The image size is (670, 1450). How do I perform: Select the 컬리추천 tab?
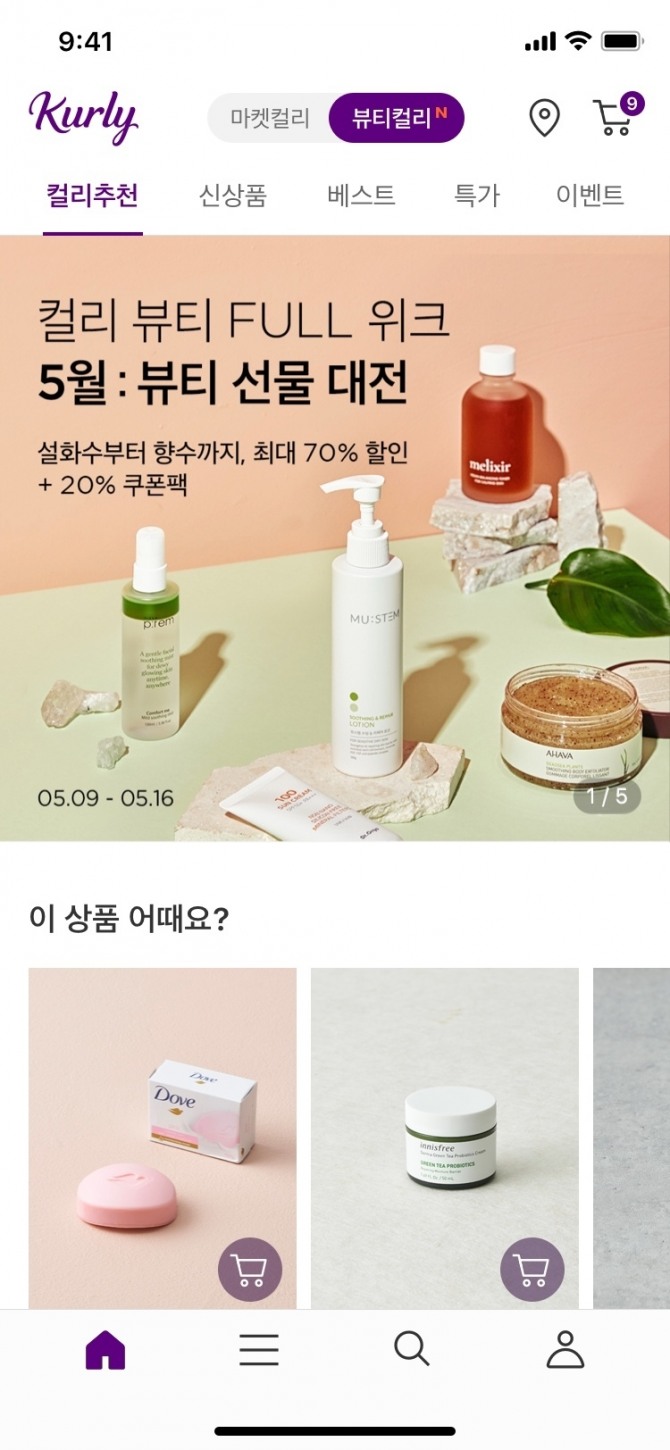(x=92, y=195)
